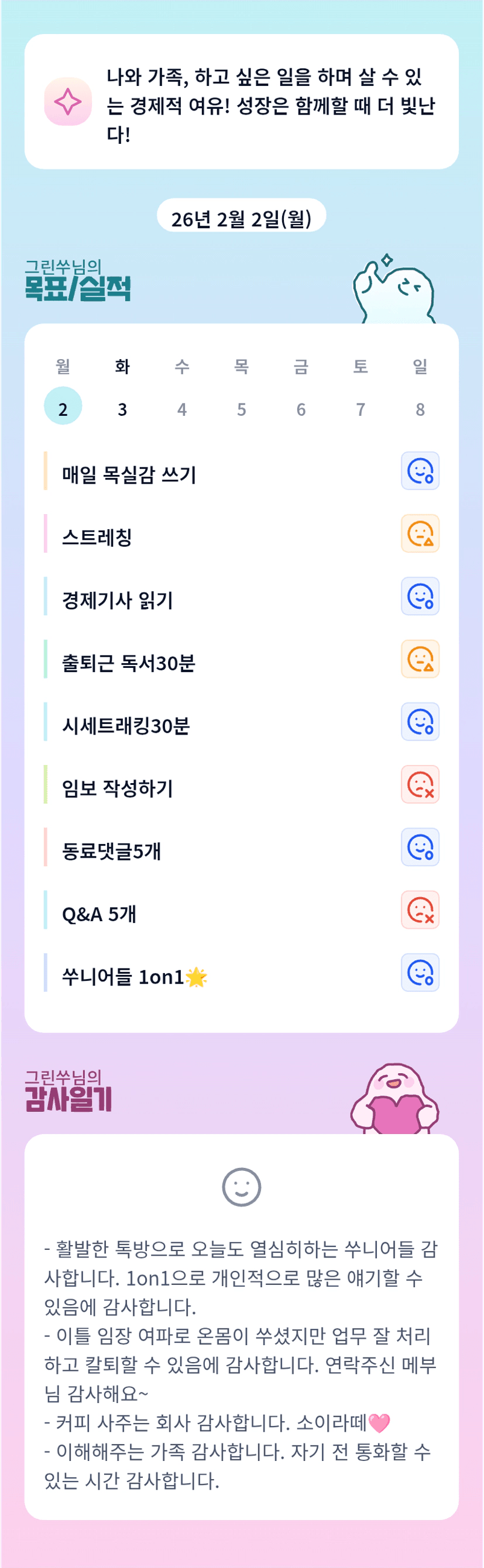This screenshot has height=1568, width=484.
Task: Update the status icon for 출퇴근 독서30분
Action: 420,659
